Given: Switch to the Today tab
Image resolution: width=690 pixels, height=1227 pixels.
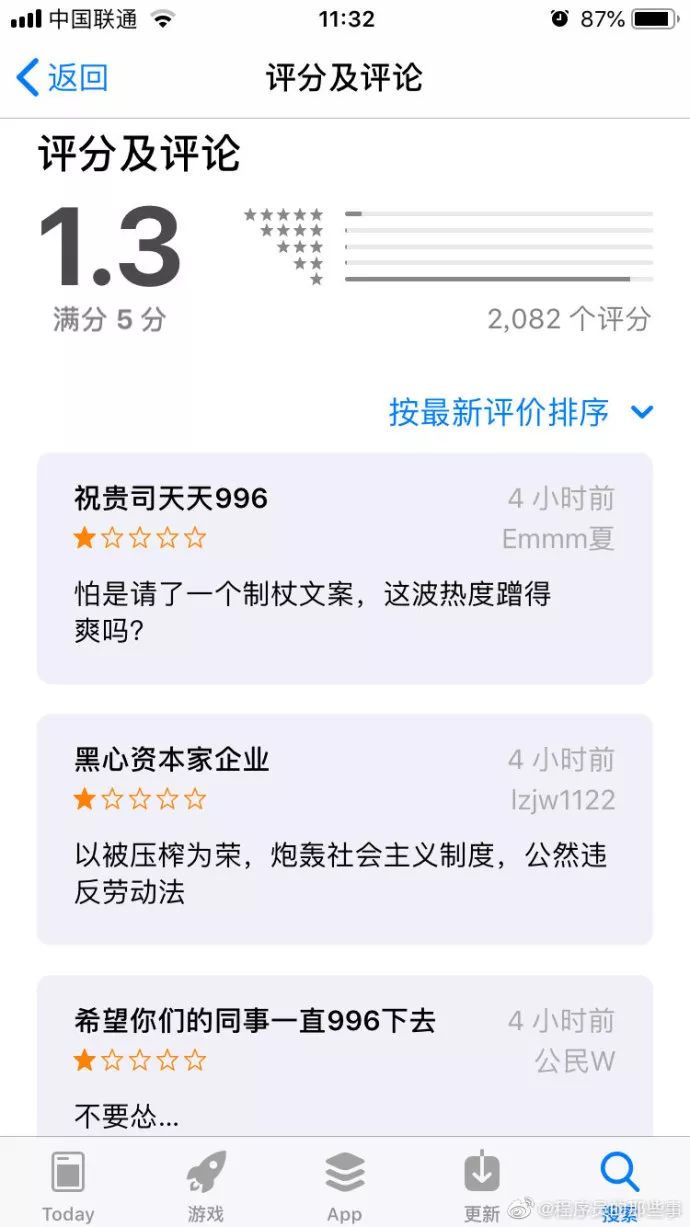Looking at the screenshot, I should pyautogui.click(x=68, y=1185).
